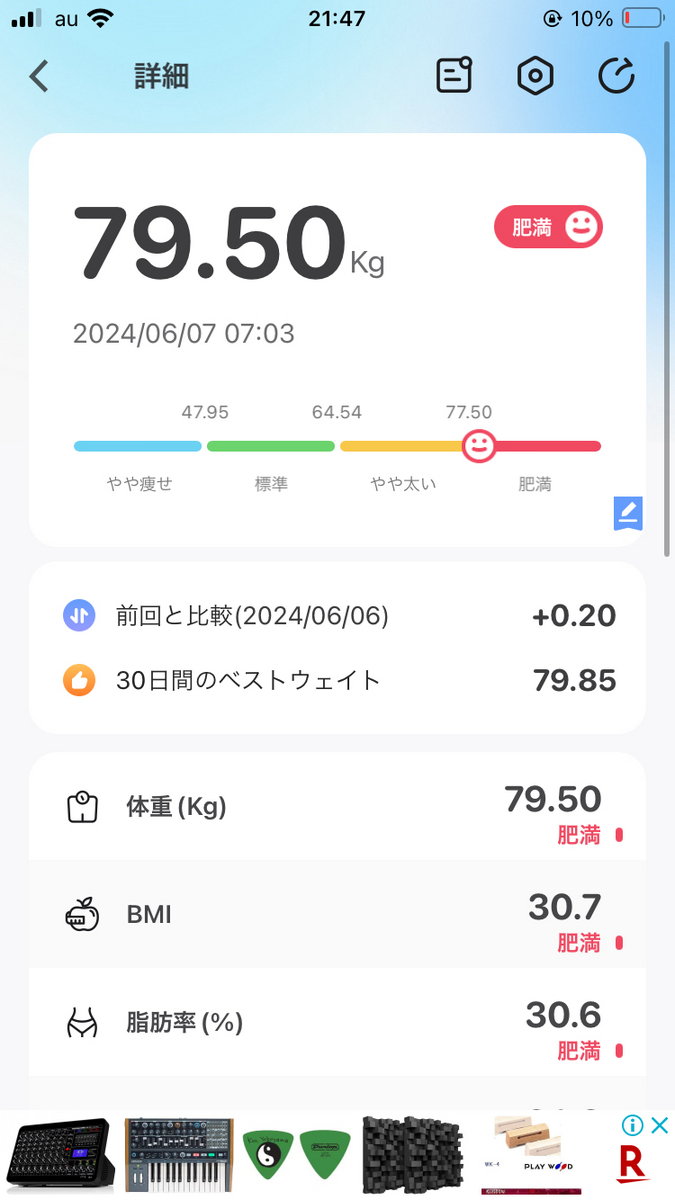Close the ad banner
This screenshot has width=675, height=1200.
point(659,1125)
